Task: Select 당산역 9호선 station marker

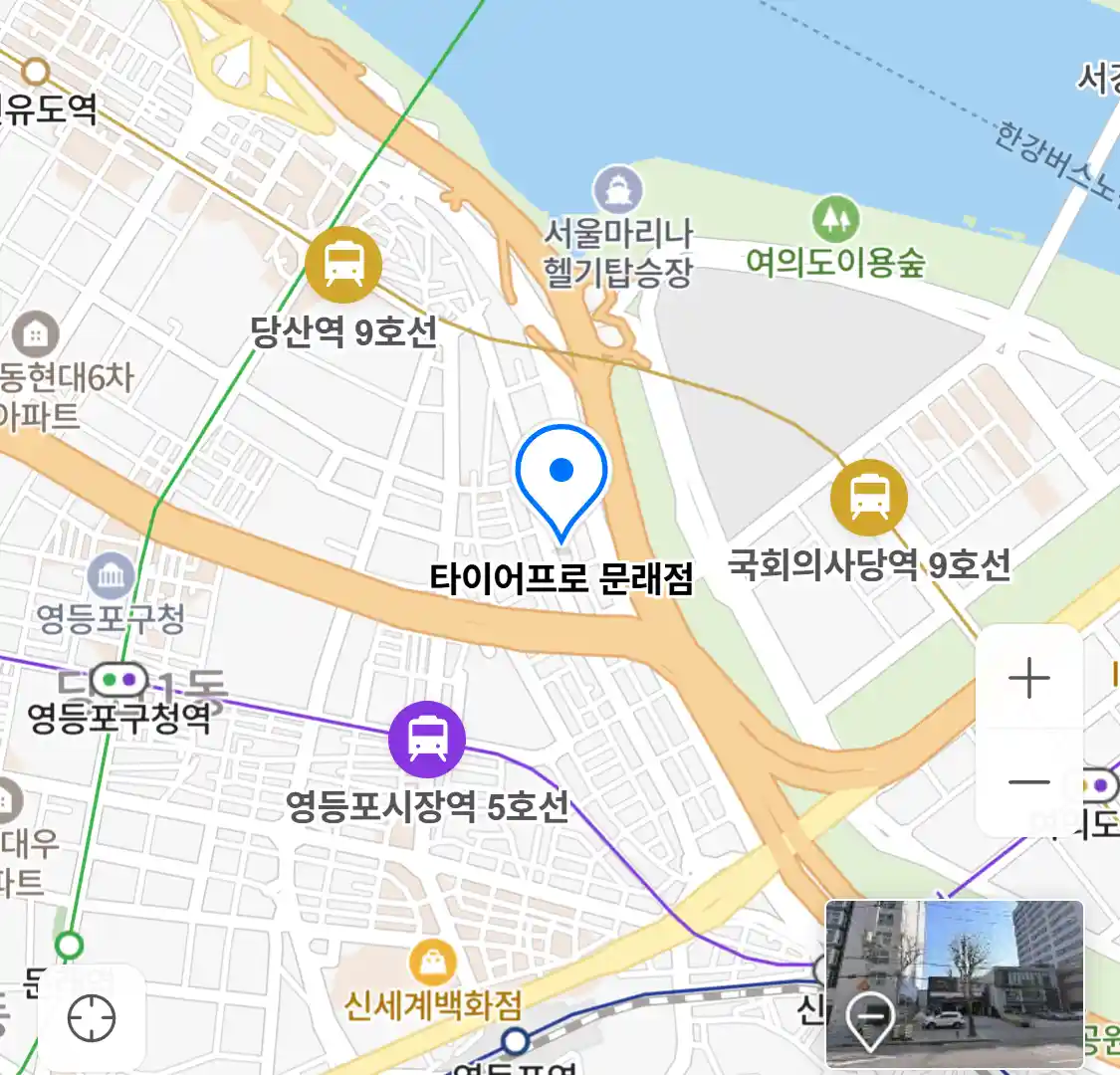Action: (343, 265)
